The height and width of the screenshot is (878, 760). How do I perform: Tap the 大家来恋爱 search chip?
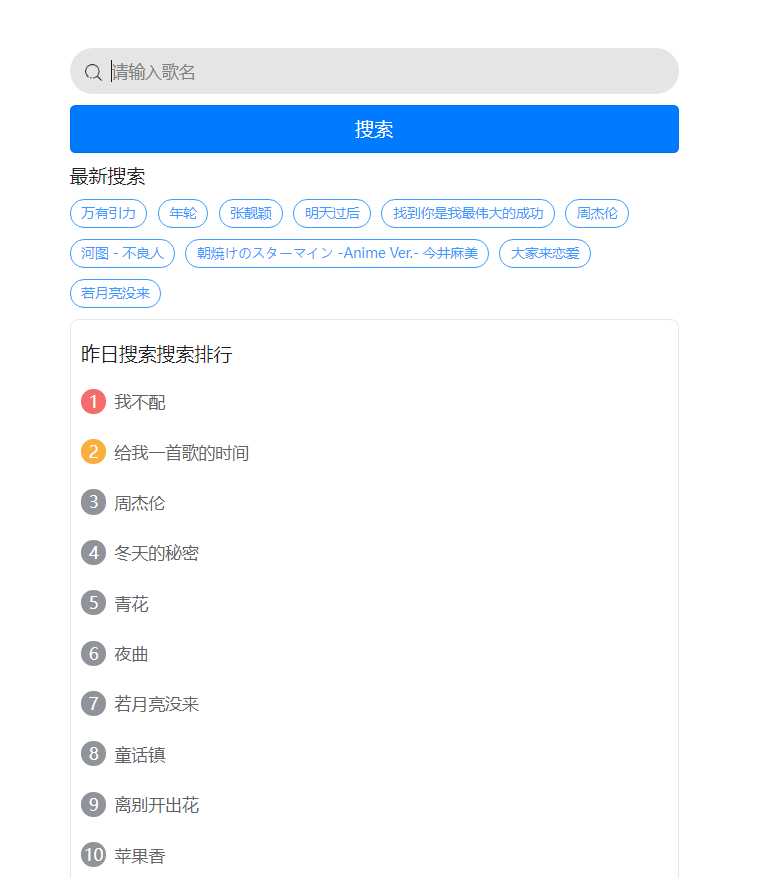point(544,253)
